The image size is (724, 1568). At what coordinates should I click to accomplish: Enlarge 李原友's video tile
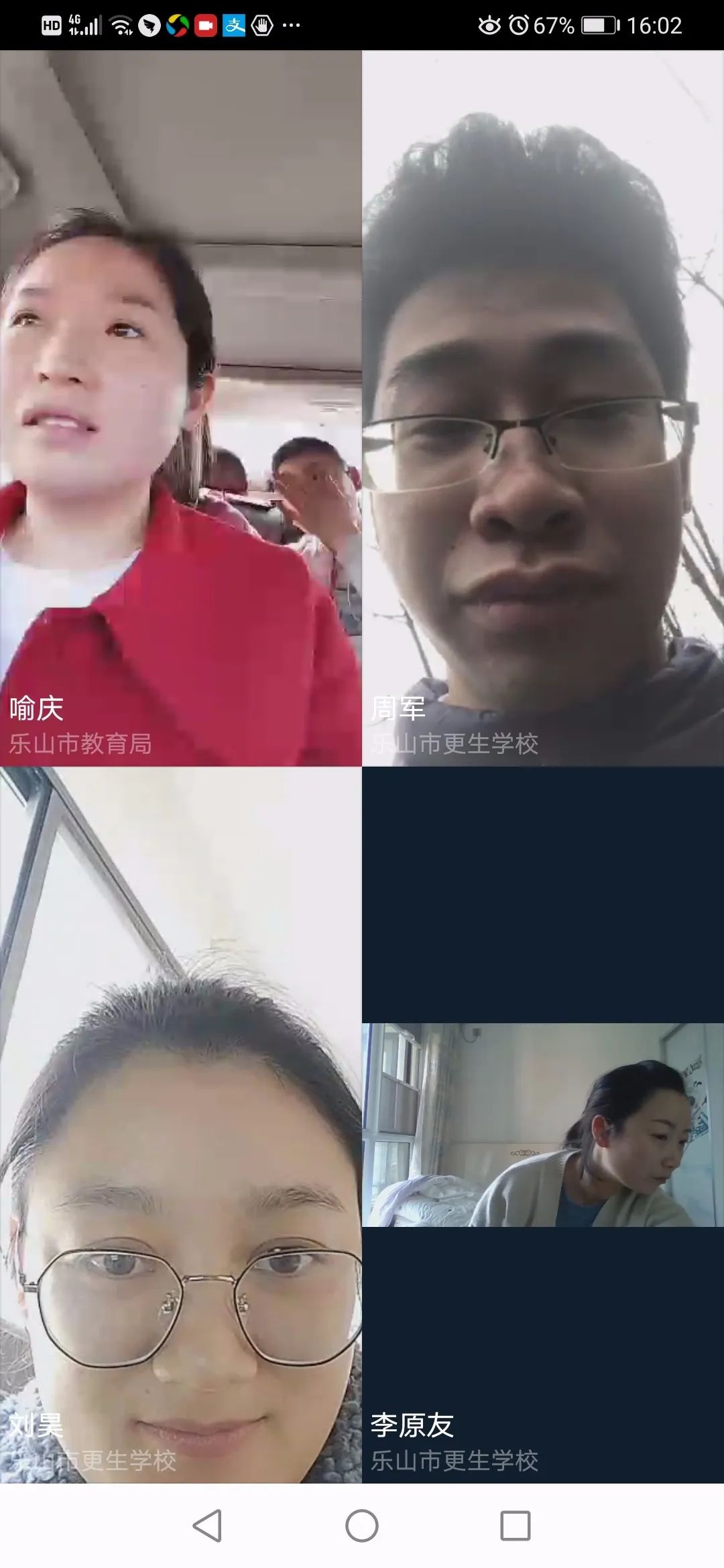(x=543, y=1126)
